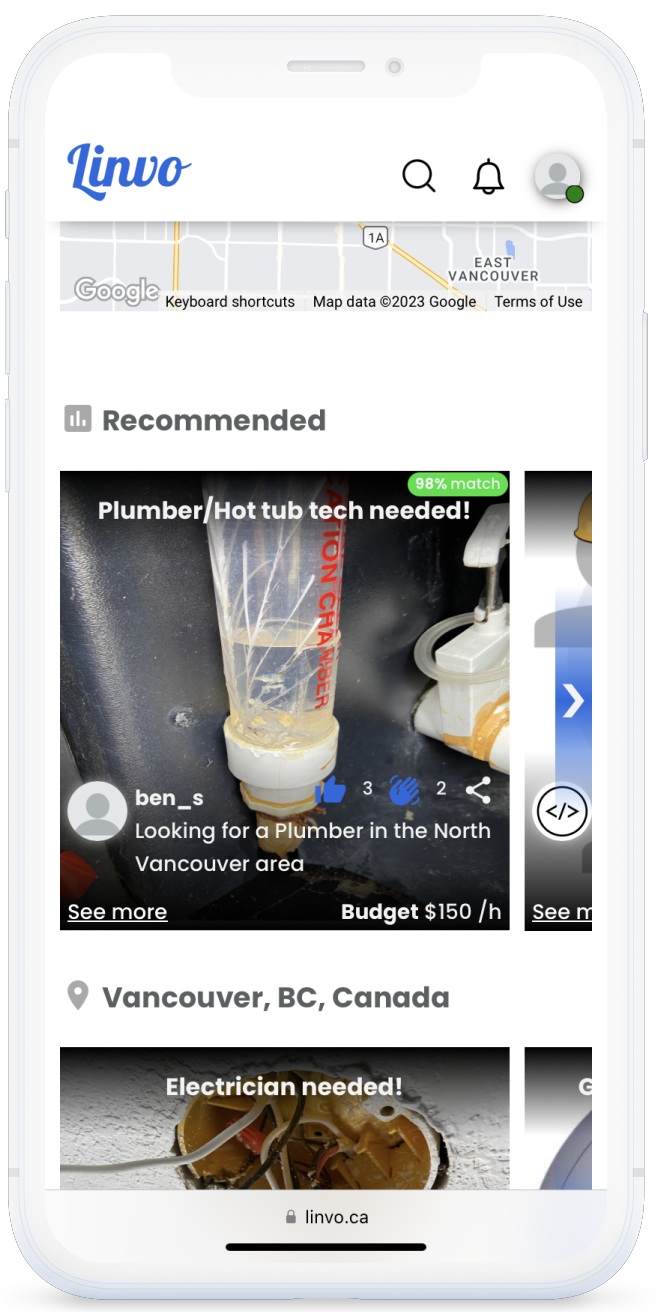Open the search magnifier icon
This screenshot has width=656, height=1312.
(419, 176)
